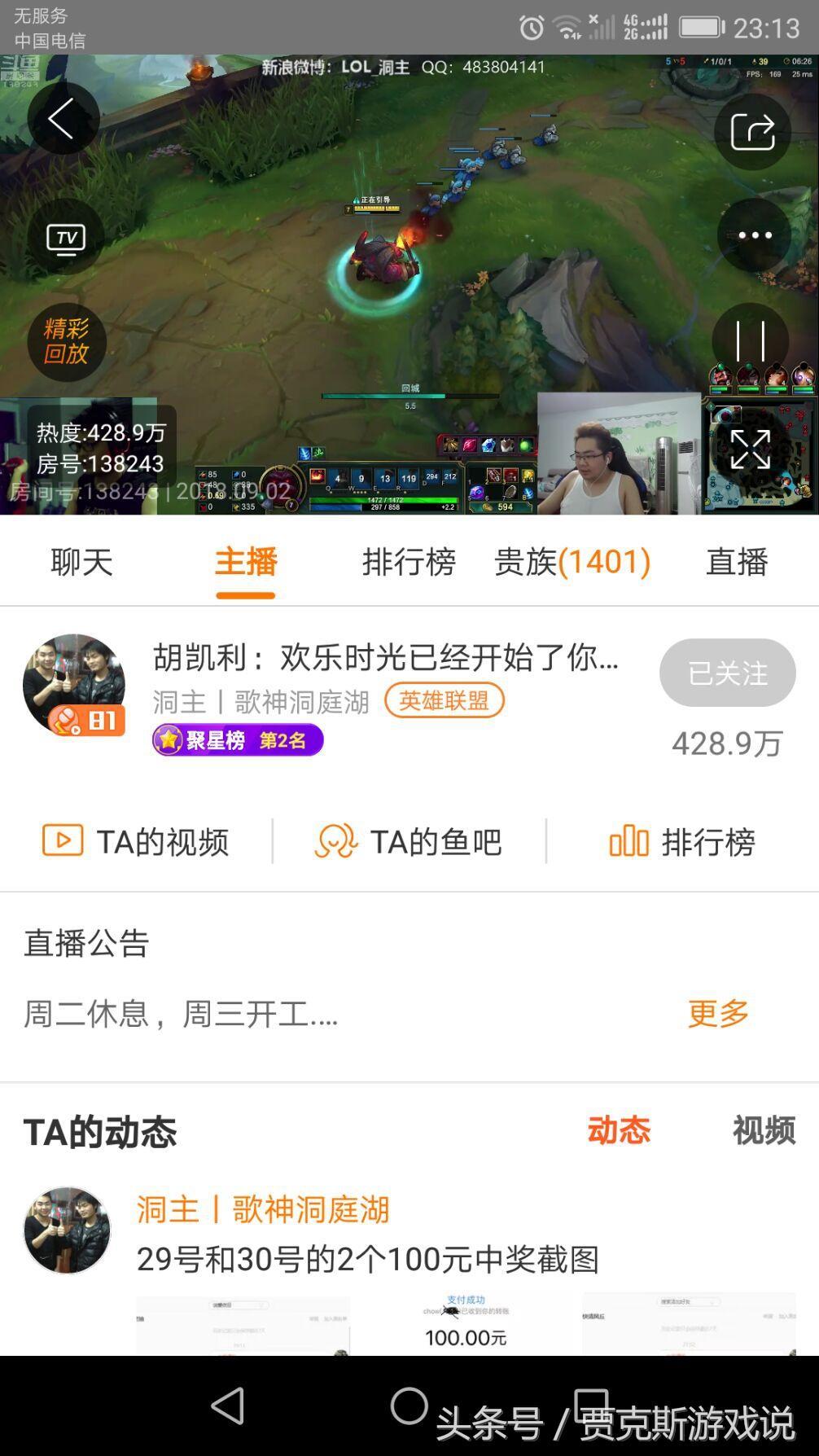View TA的视频
The image size is (819, 1456).
[136, 841]
